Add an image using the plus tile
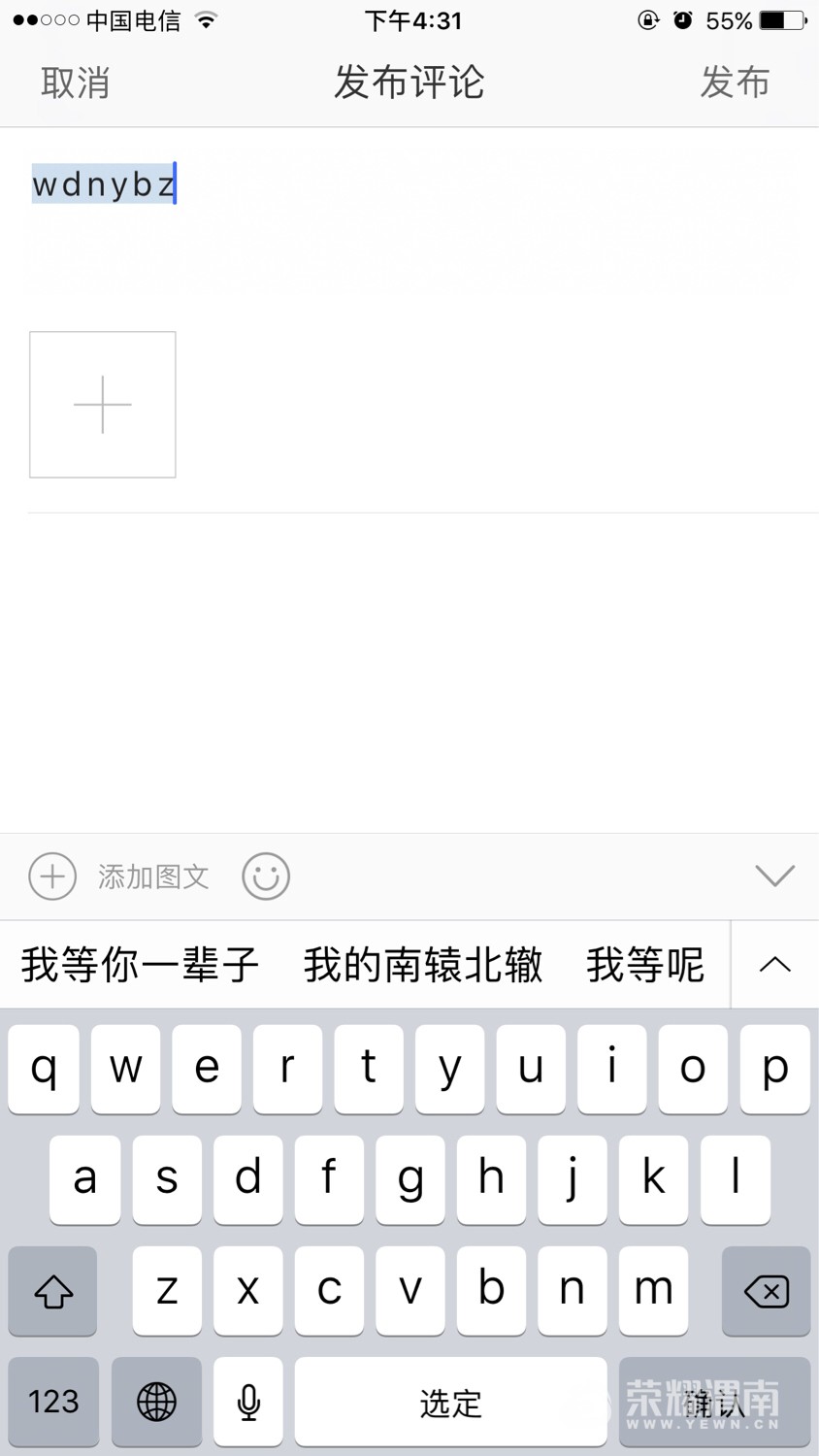 point(103,405)
